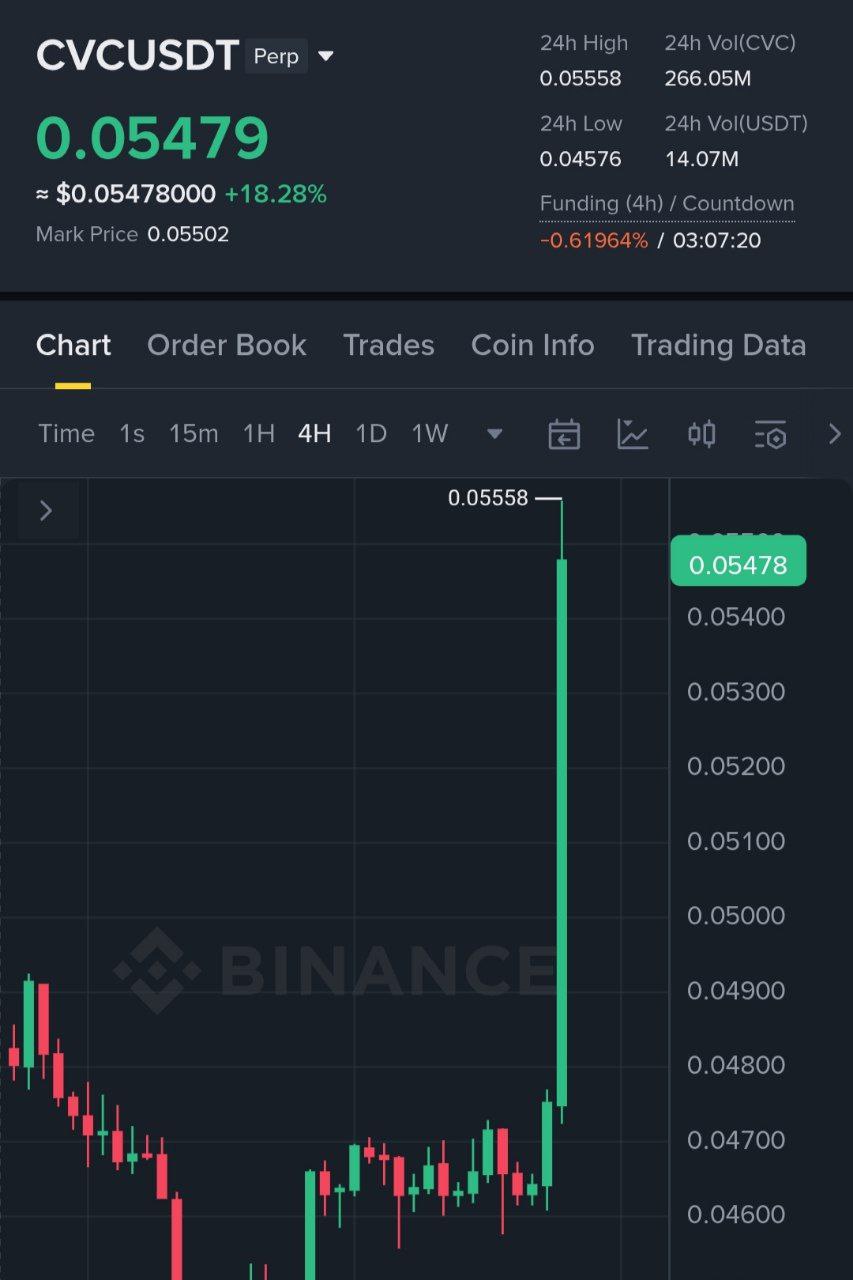This screenshot has height=1280, width=853.
Task: Set chart interval to 1s
Action: click(x=132, y=434)
